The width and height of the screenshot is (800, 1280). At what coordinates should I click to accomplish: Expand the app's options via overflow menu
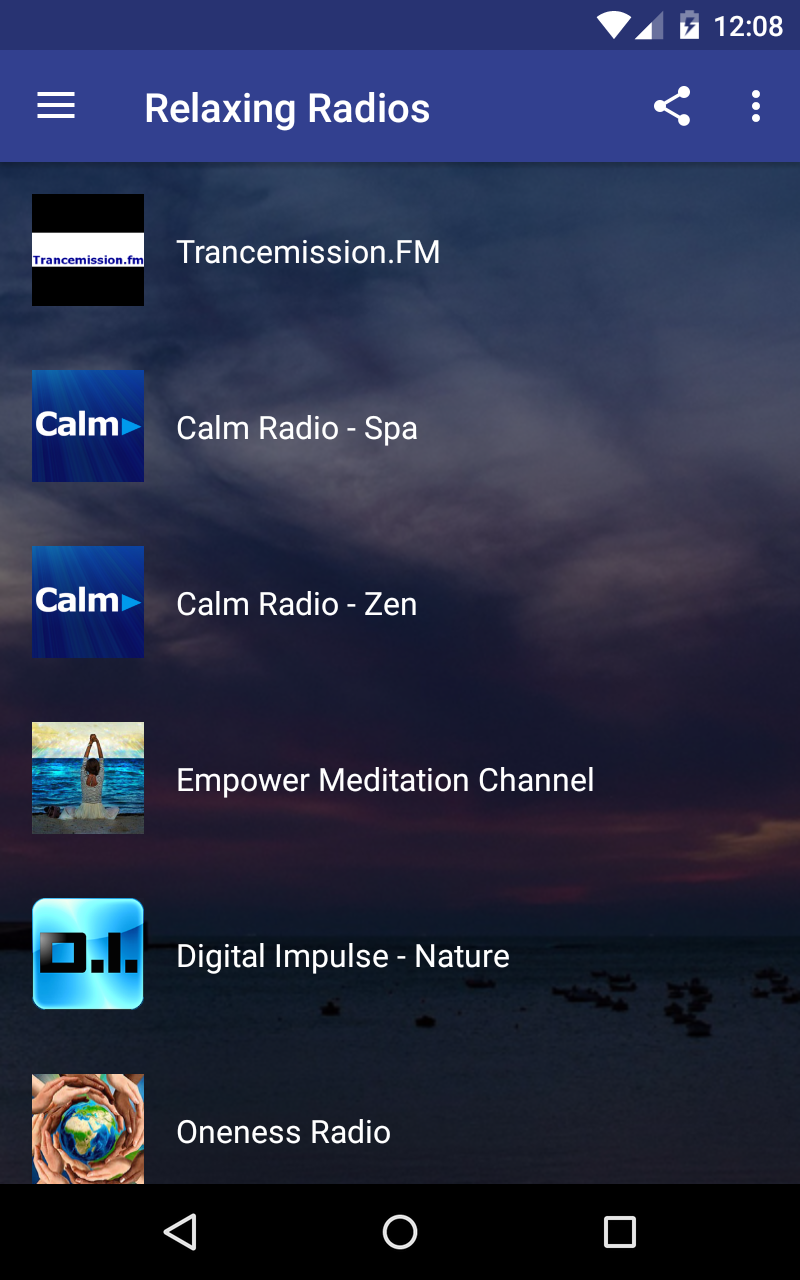click(755, 106)
